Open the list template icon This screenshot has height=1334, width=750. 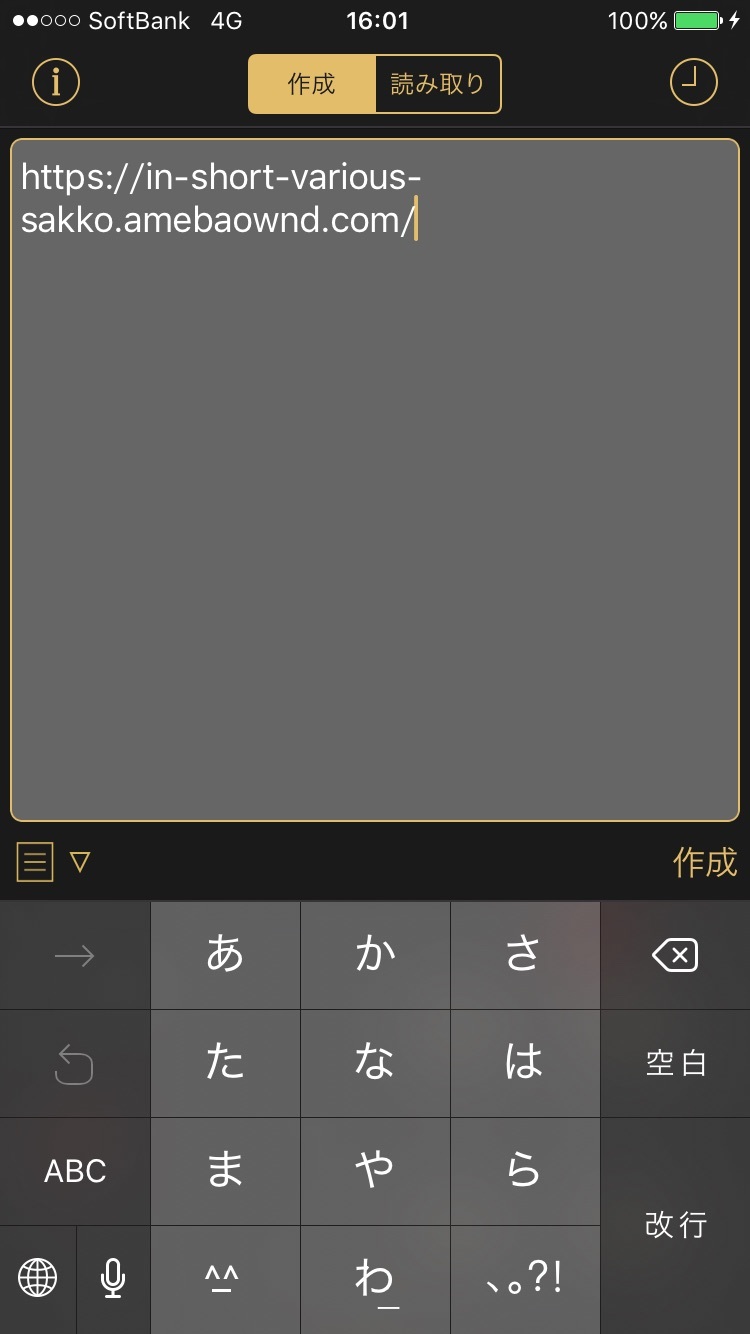pos(35,861)
